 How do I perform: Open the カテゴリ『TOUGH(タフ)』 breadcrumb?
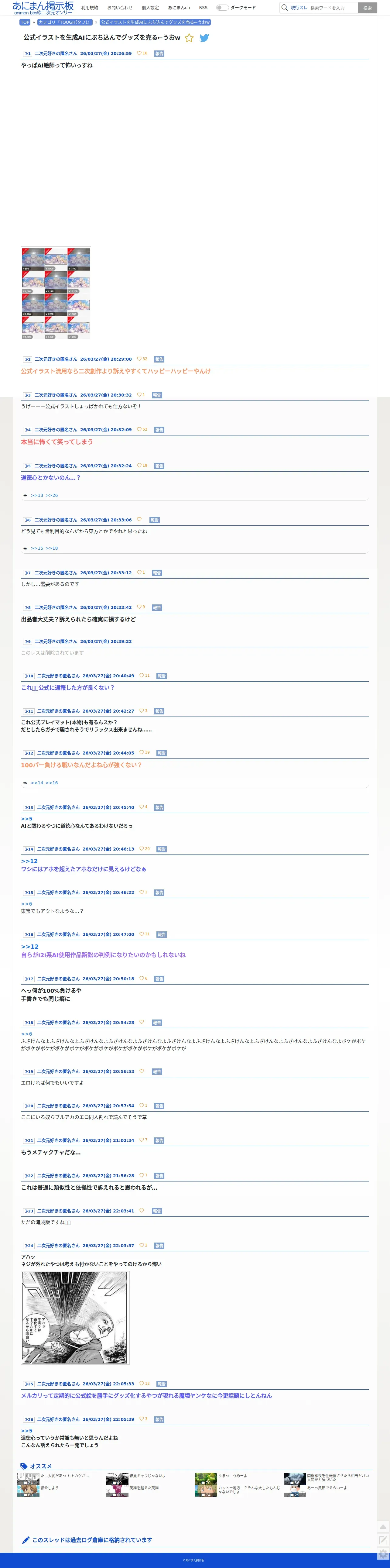point(65,22)
